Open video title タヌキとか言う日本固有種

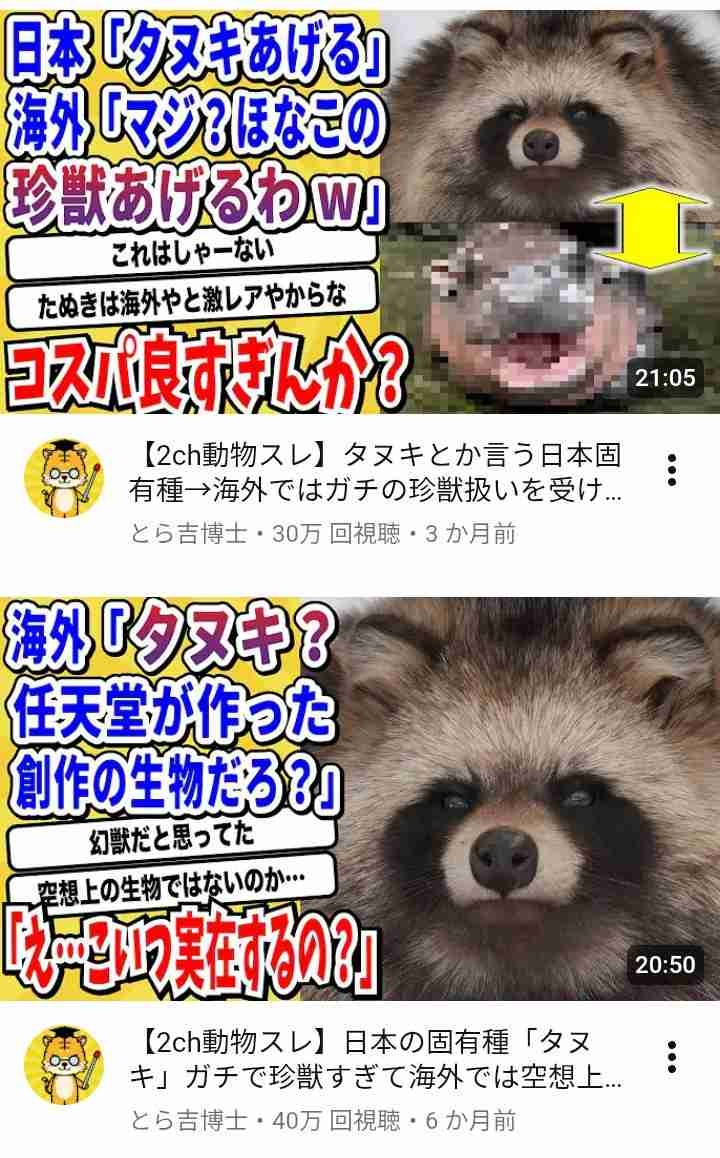(375, 472)
